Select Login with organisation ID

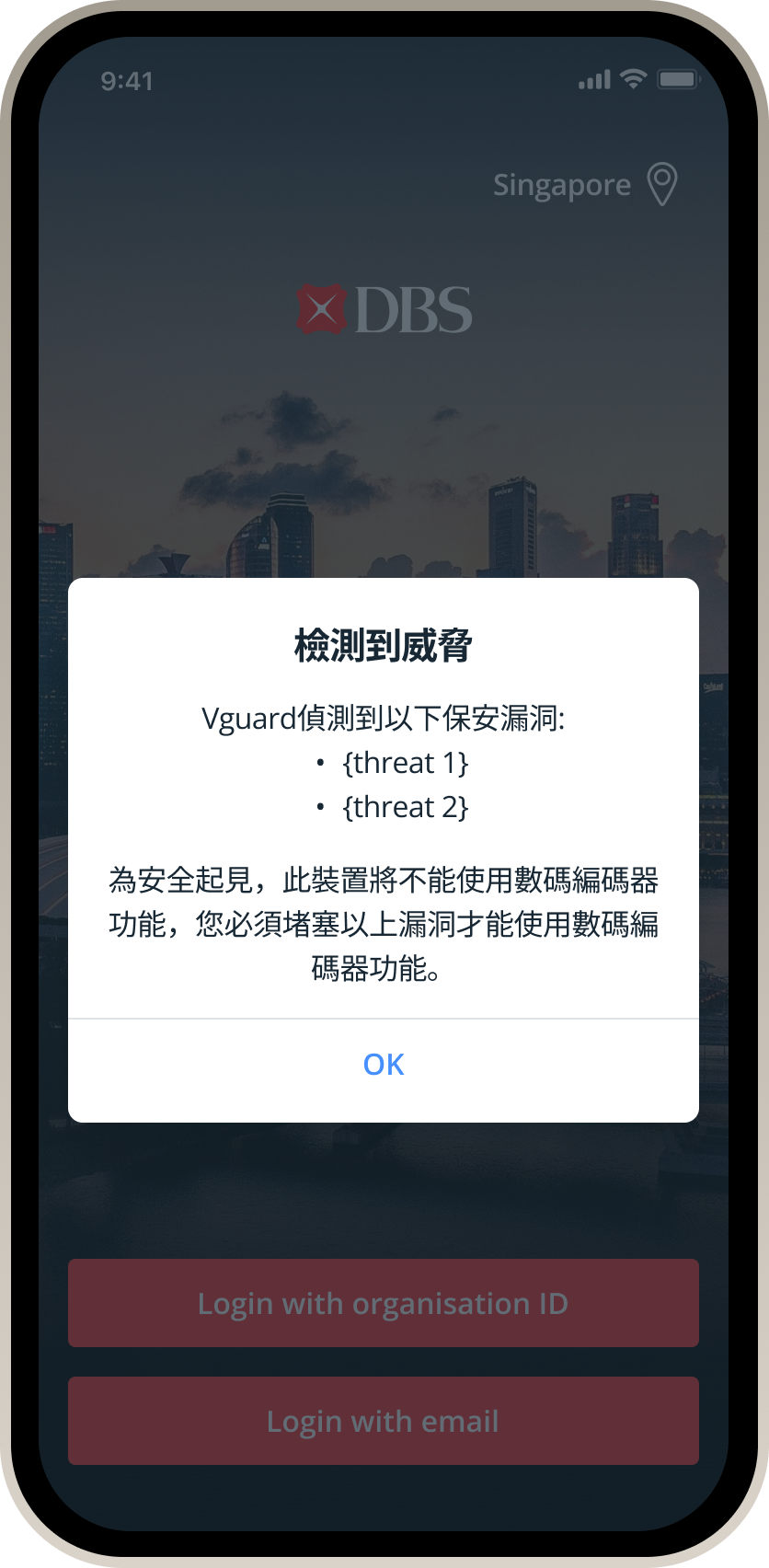pyautogui.click(x=384, y=1303)
